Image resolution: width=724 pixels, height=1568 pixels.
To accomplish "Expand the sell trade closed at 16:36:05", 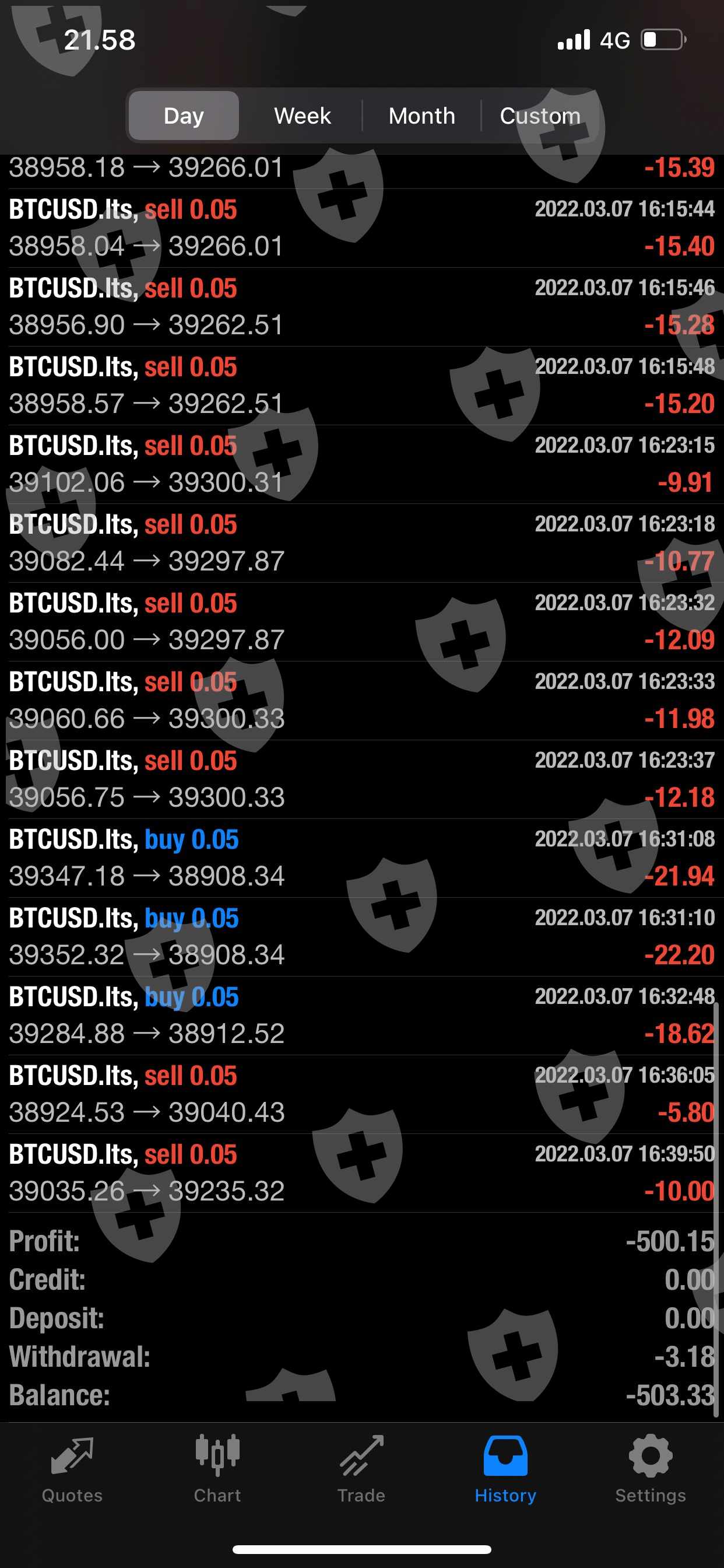I will pyautogui.click(x=361, y=1094).
